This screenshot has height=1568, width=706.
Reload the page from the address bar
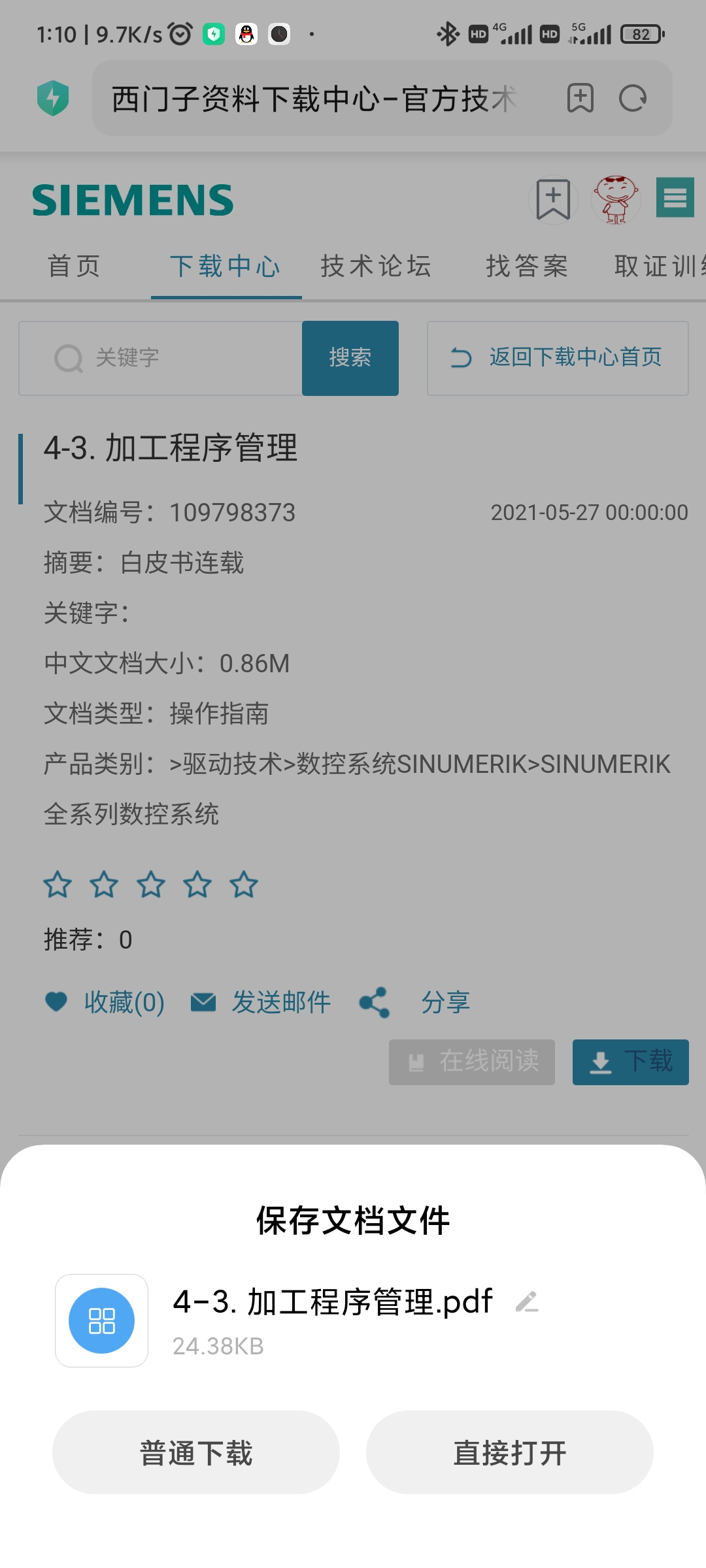tap(632, 99)
